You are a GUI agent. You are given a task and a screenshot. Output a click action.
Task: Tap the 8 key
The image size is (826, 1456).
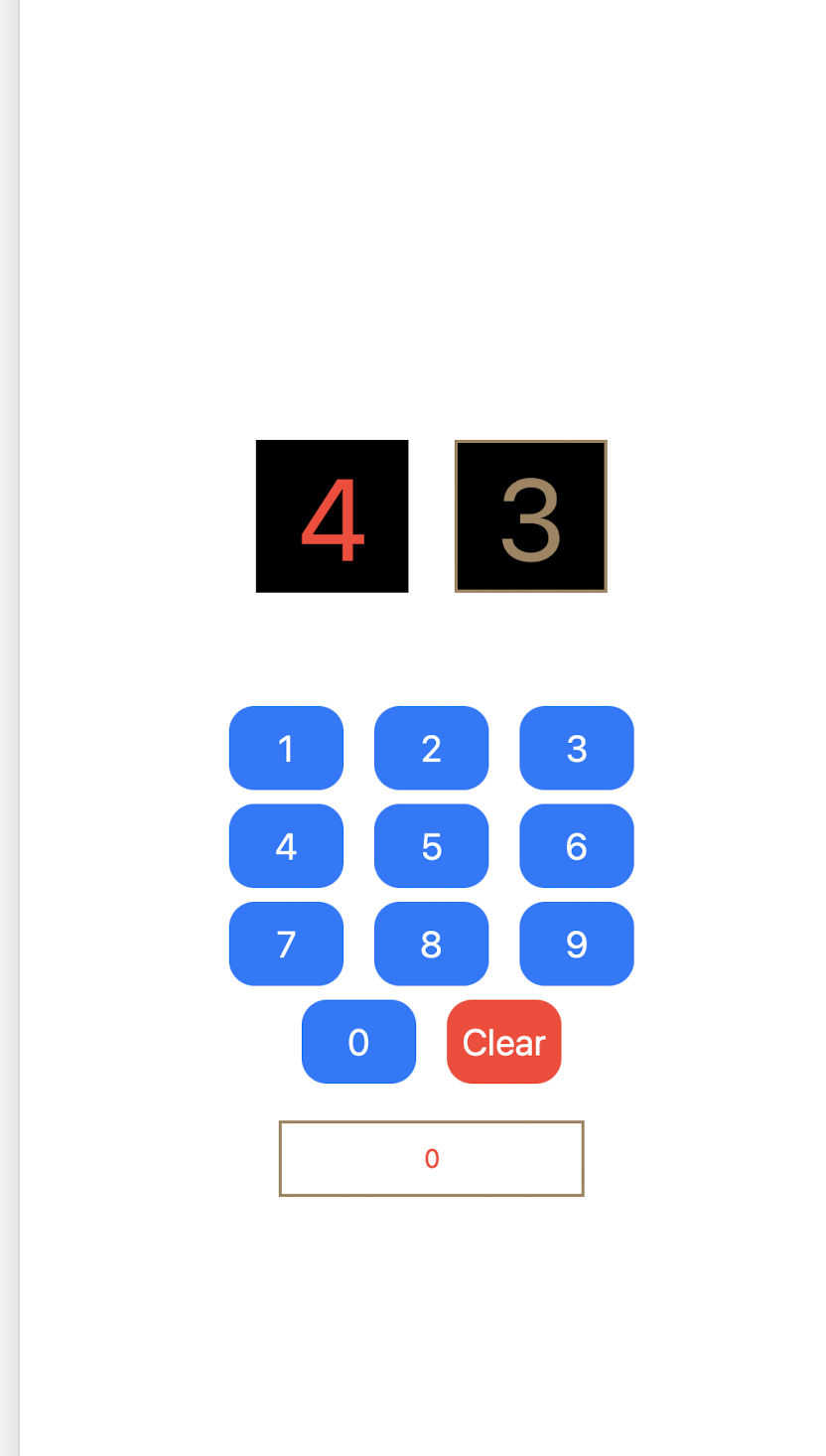click(431, 944)
